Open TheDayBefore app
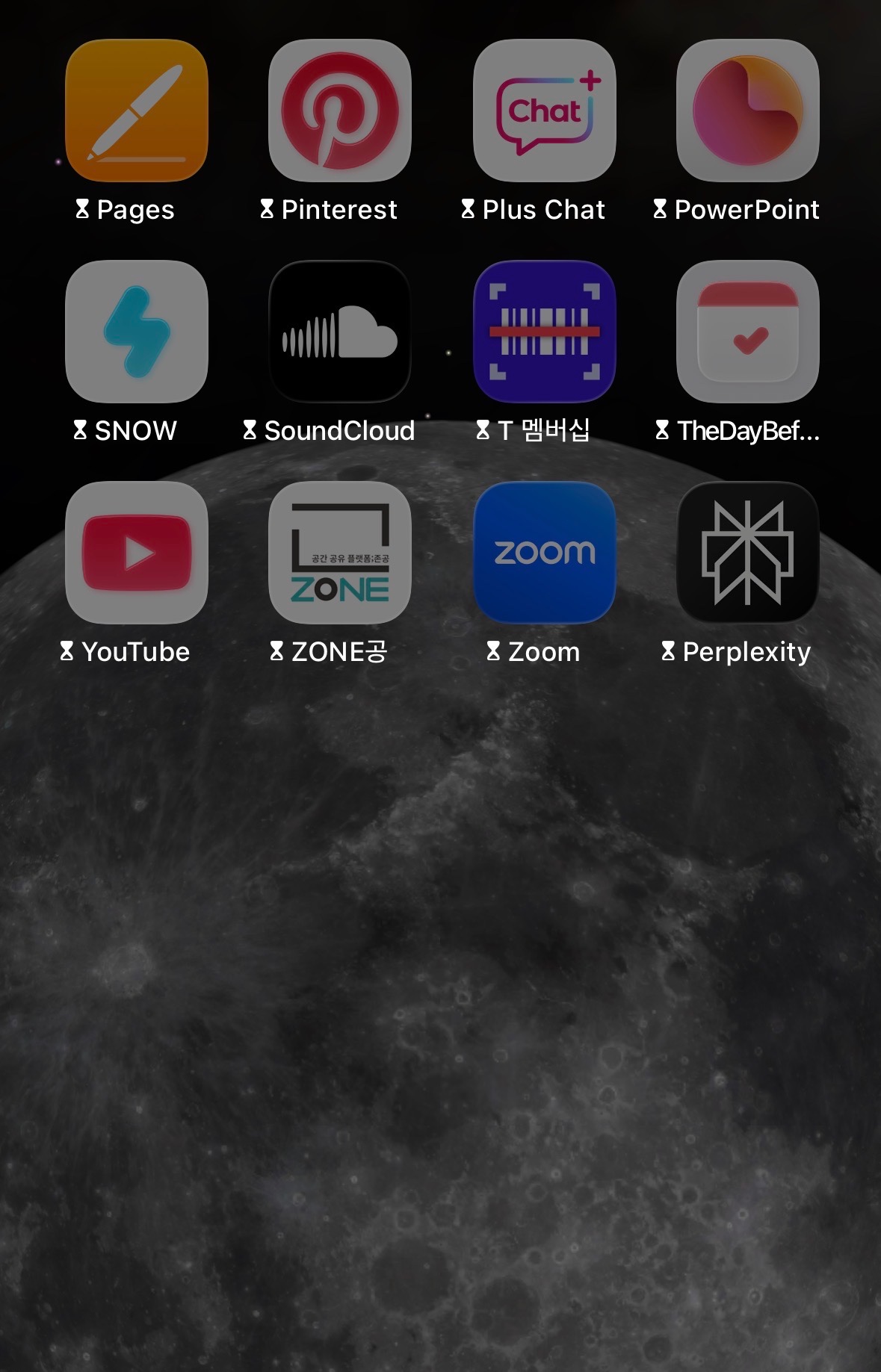The height and width of the screenshot is (1372, 881). tap(748, 332)
